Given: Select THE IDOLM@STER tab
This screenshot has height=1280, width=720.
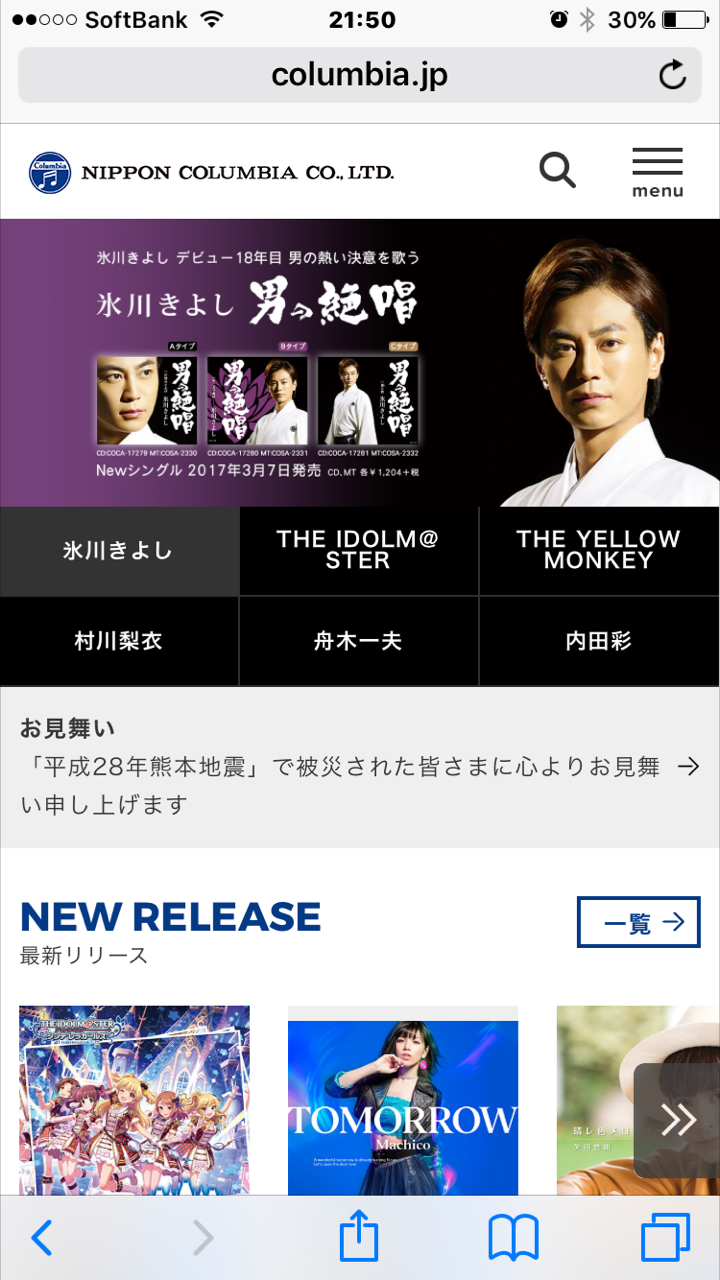Looking at the screenshot, I should pyautogui.click(x=359, y=551).
